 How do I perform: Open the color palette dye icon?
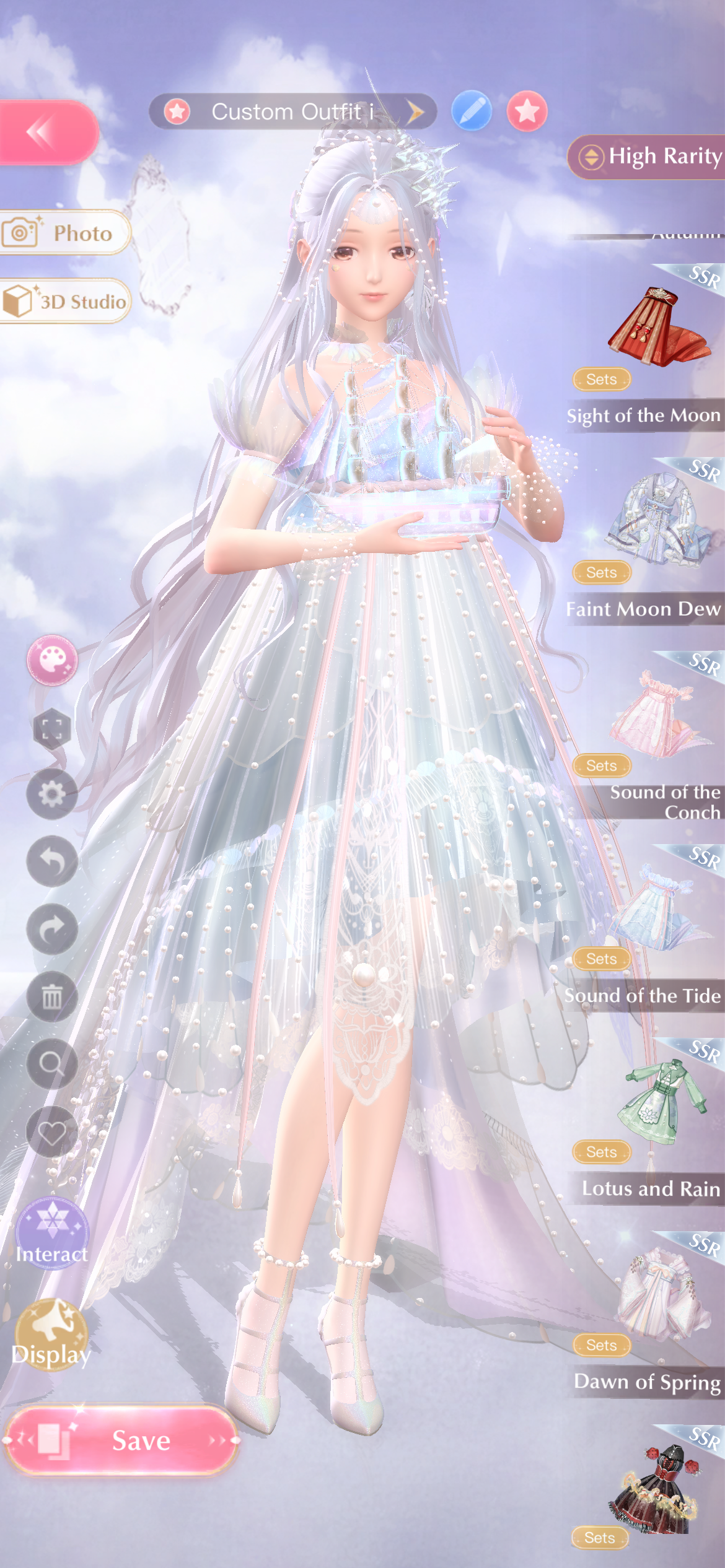[x=52, y=660]
